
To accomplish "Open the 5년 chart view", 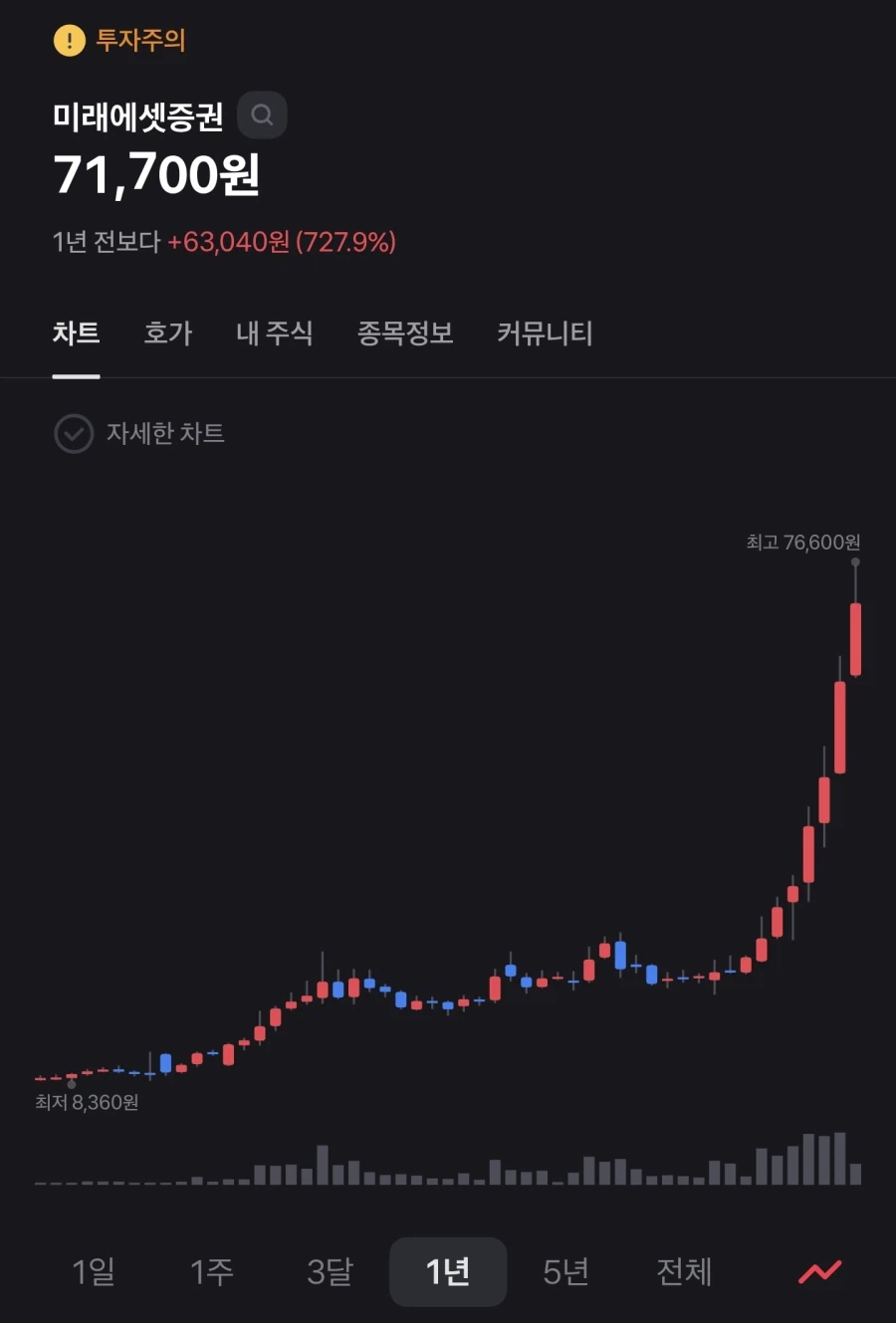I will tap(565, 1271).
